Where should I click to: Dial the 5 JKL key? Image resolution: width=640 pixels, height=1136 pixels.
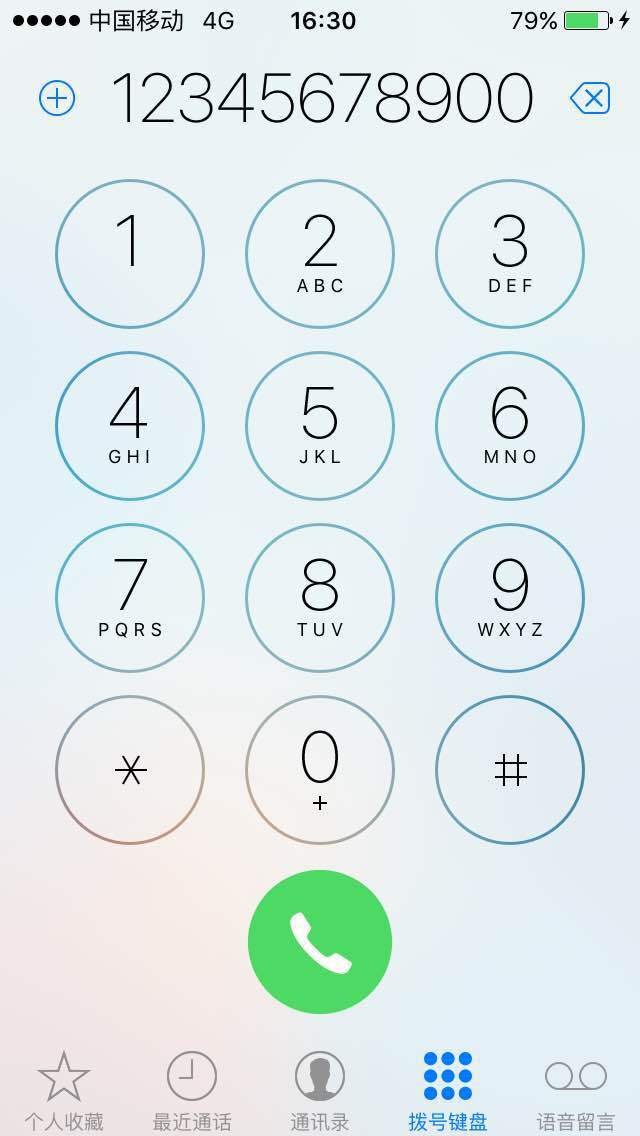320,426
